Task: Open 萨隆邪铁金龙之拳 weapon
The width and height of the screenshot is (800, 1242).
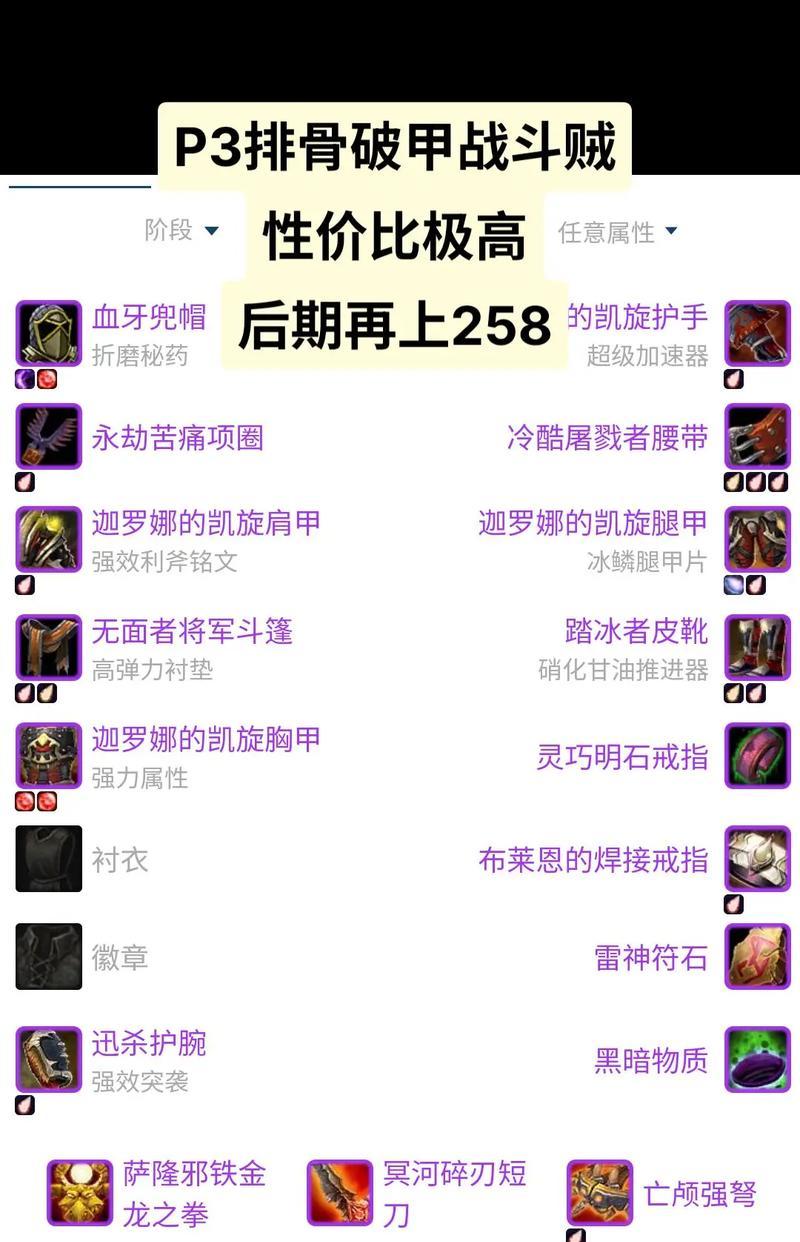Action: (x=193, y=1194)
